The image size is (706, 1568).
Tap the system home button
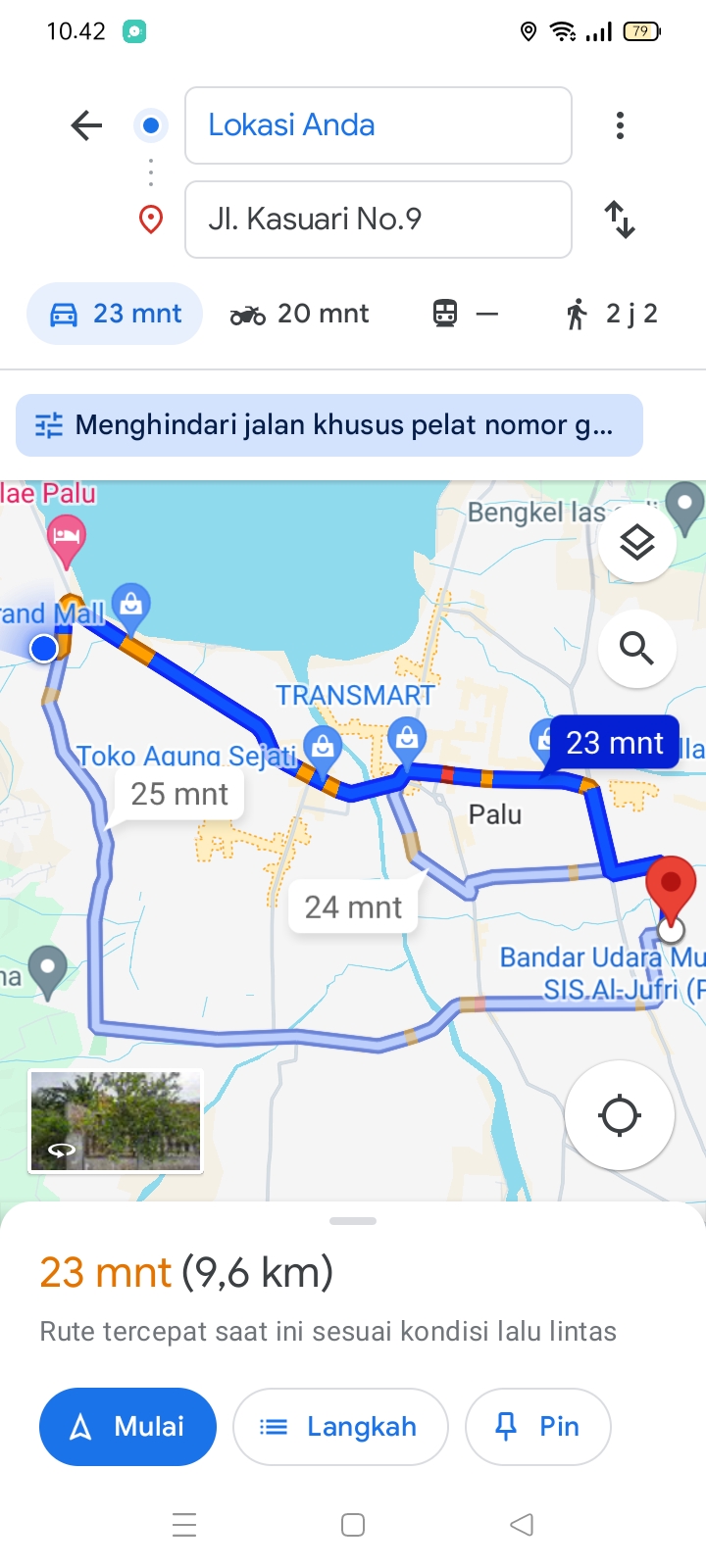(x=353, y=1525)
